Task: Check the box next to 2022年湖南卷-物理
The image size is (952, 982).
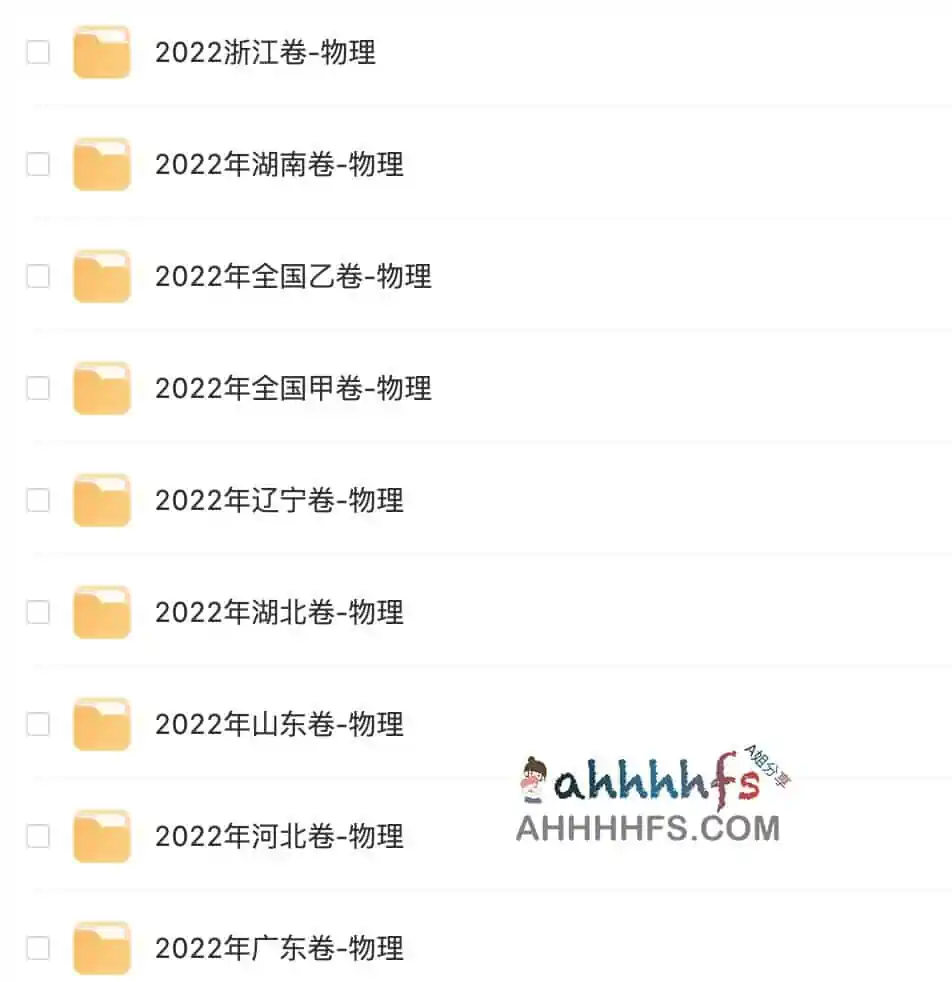Action: pyautogui.click(x=38, y=164)
